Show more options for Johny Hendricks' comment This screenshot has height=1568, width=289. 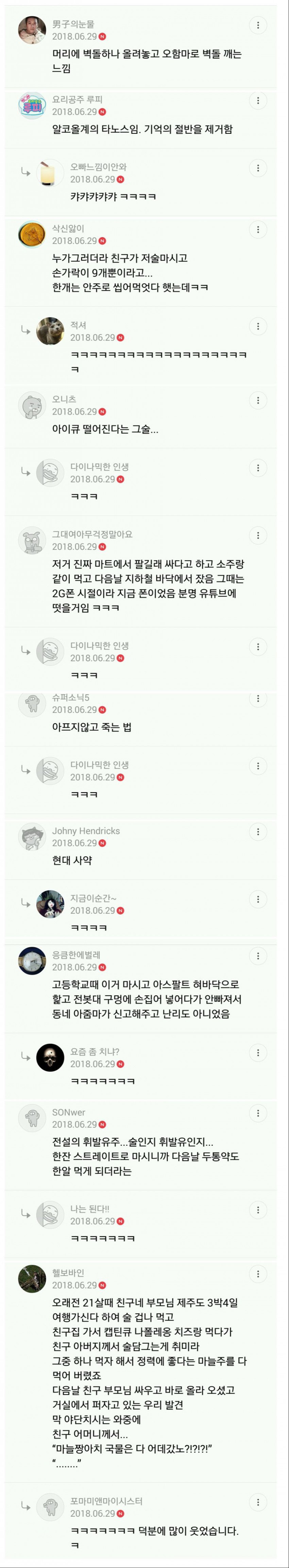pos(258,832)
